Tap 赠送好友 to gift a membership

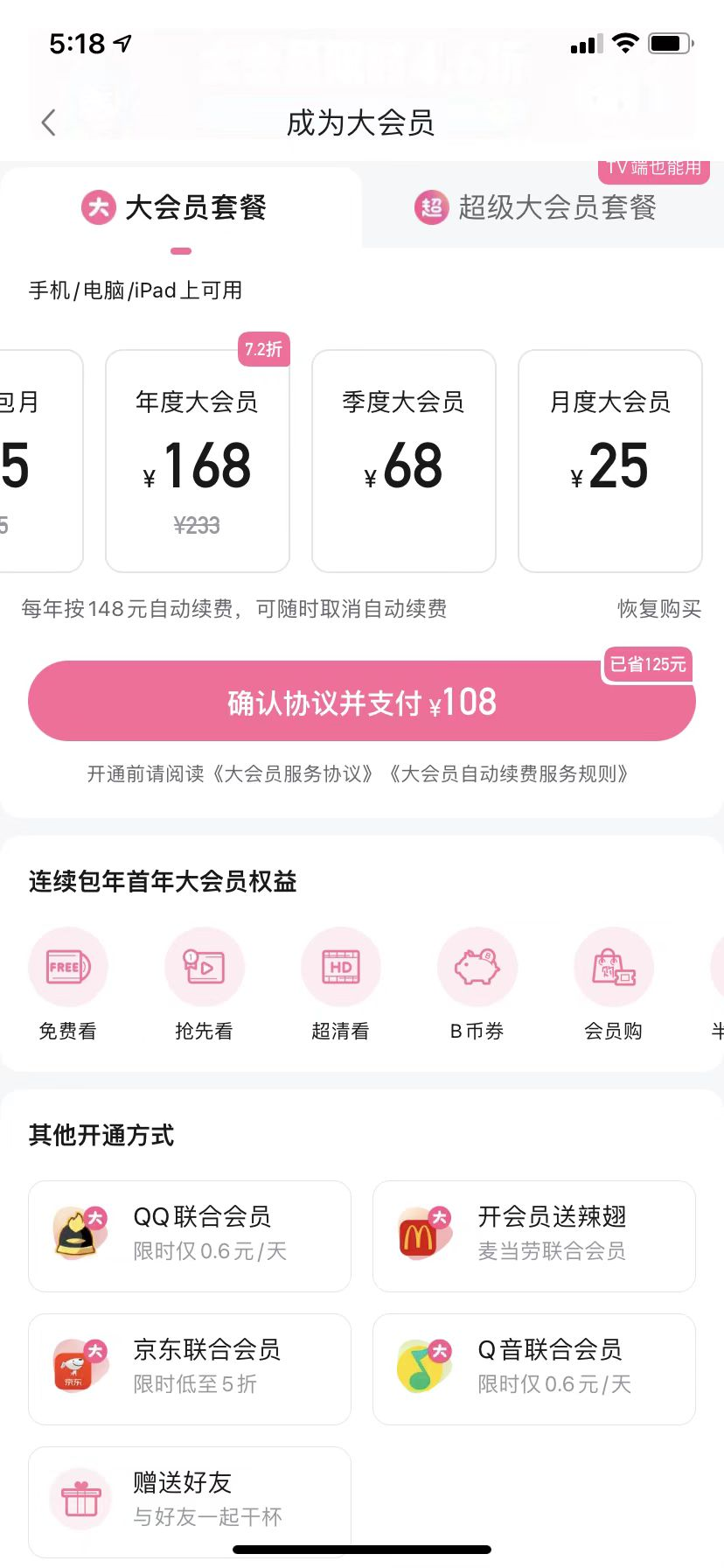tap(190, 1500)
